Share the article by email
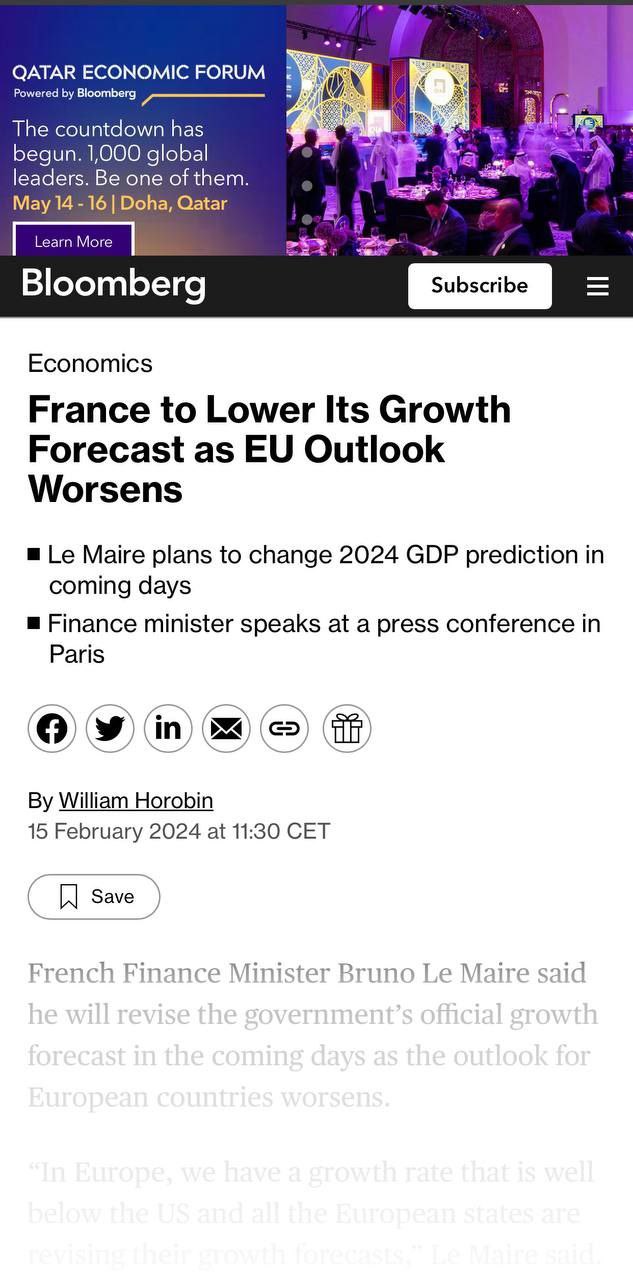This screenshot has width=633, height=1280. [x=226, y=728]
